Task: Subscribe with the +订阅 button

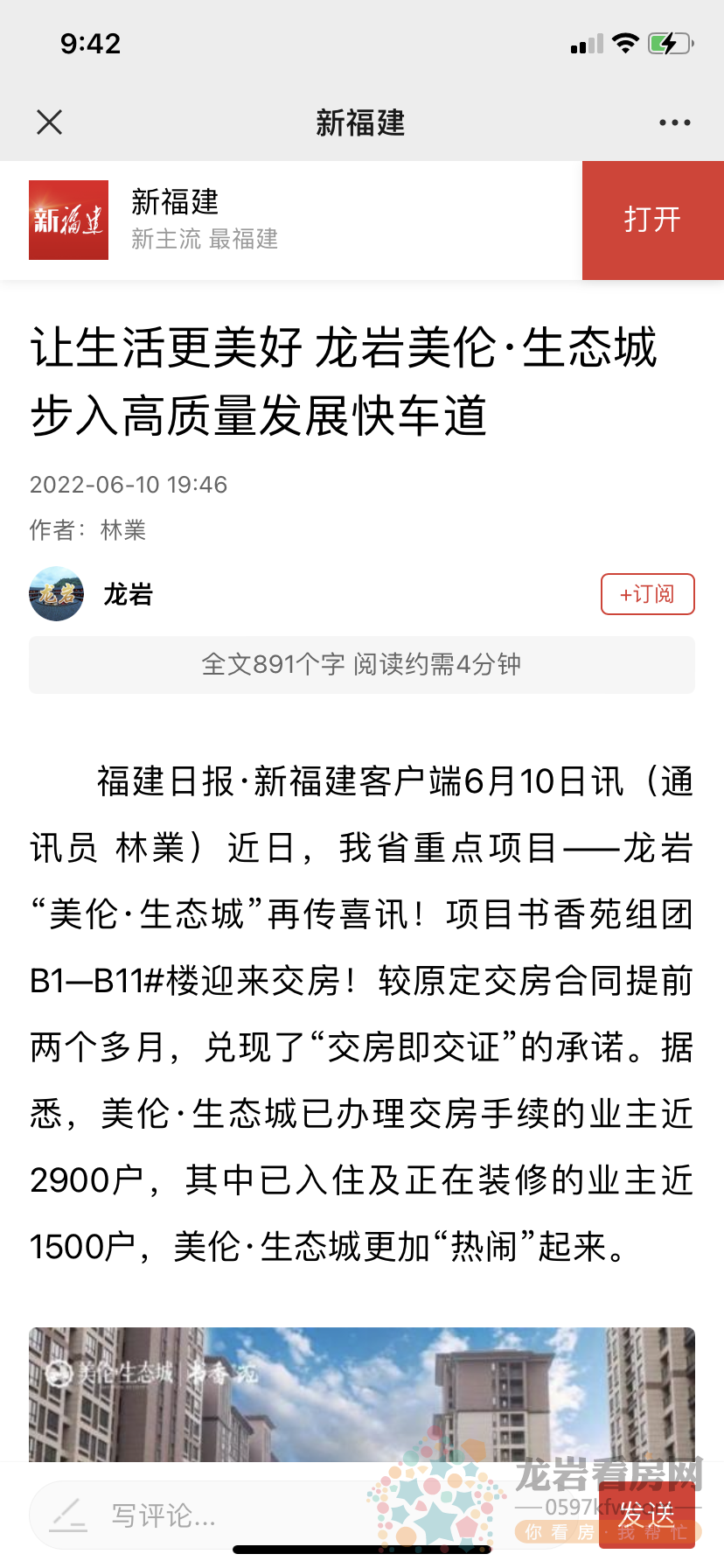Action: 647,594
